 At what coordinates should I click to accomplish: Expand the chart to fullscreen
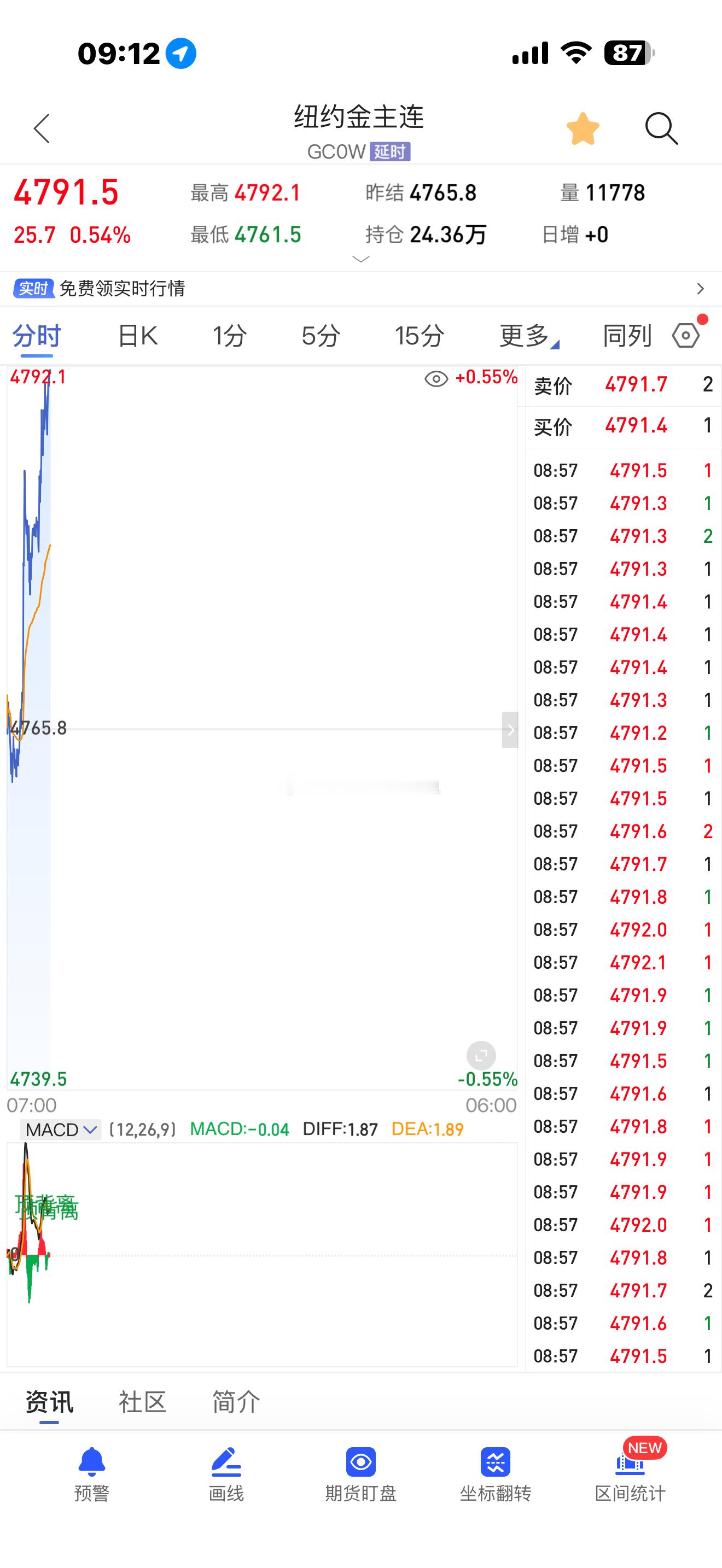(x=481, y=1055)
